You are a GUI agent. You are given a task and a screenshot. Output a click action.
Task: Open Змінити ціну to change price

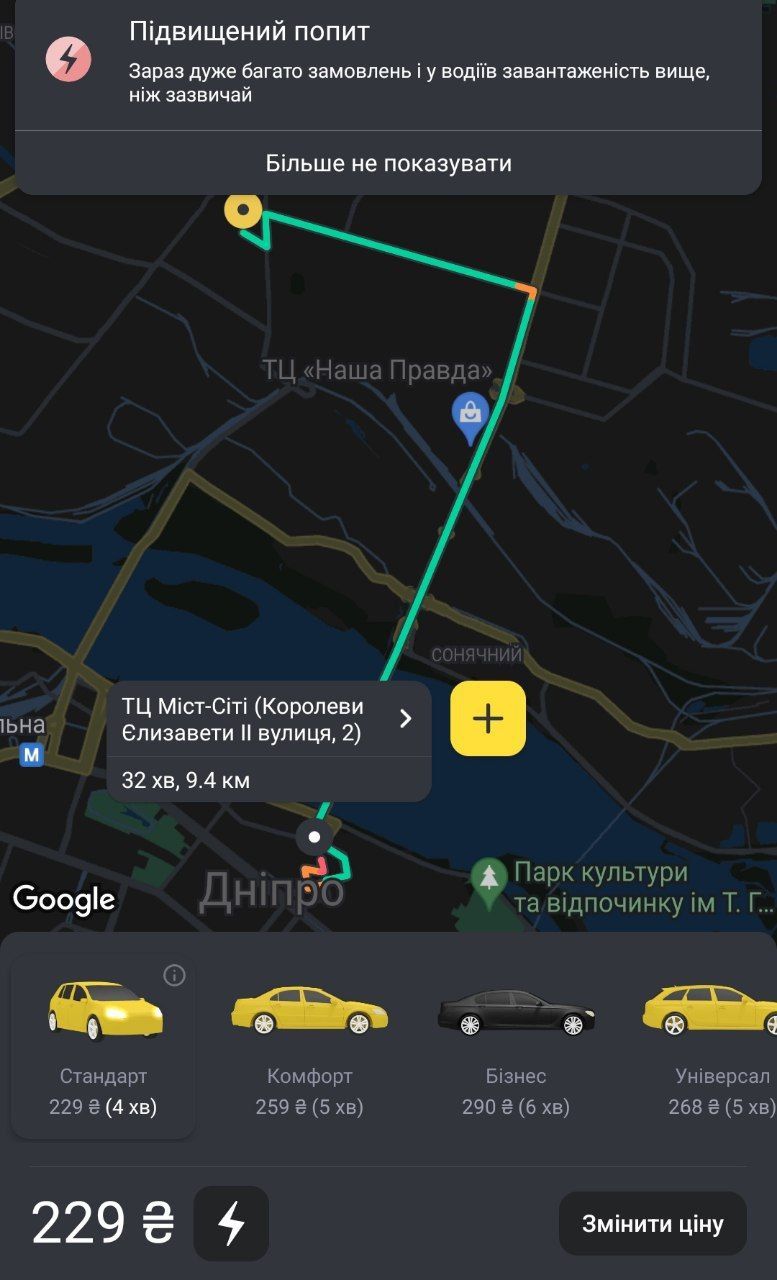pos(652,1223)
